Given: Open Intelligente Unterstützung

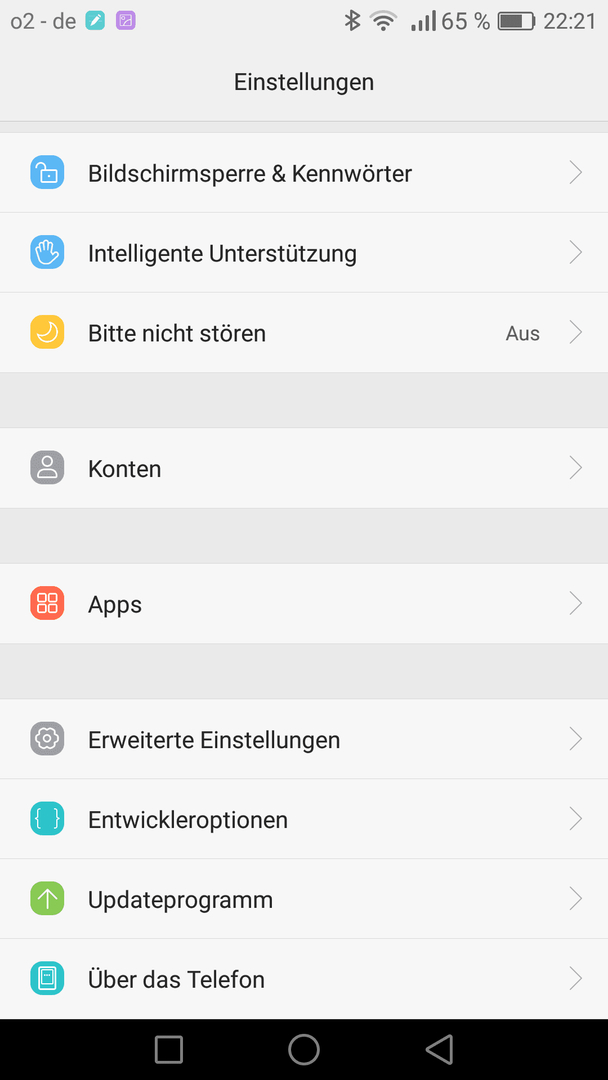Looking at the screenshot, I should coord(304,253).
